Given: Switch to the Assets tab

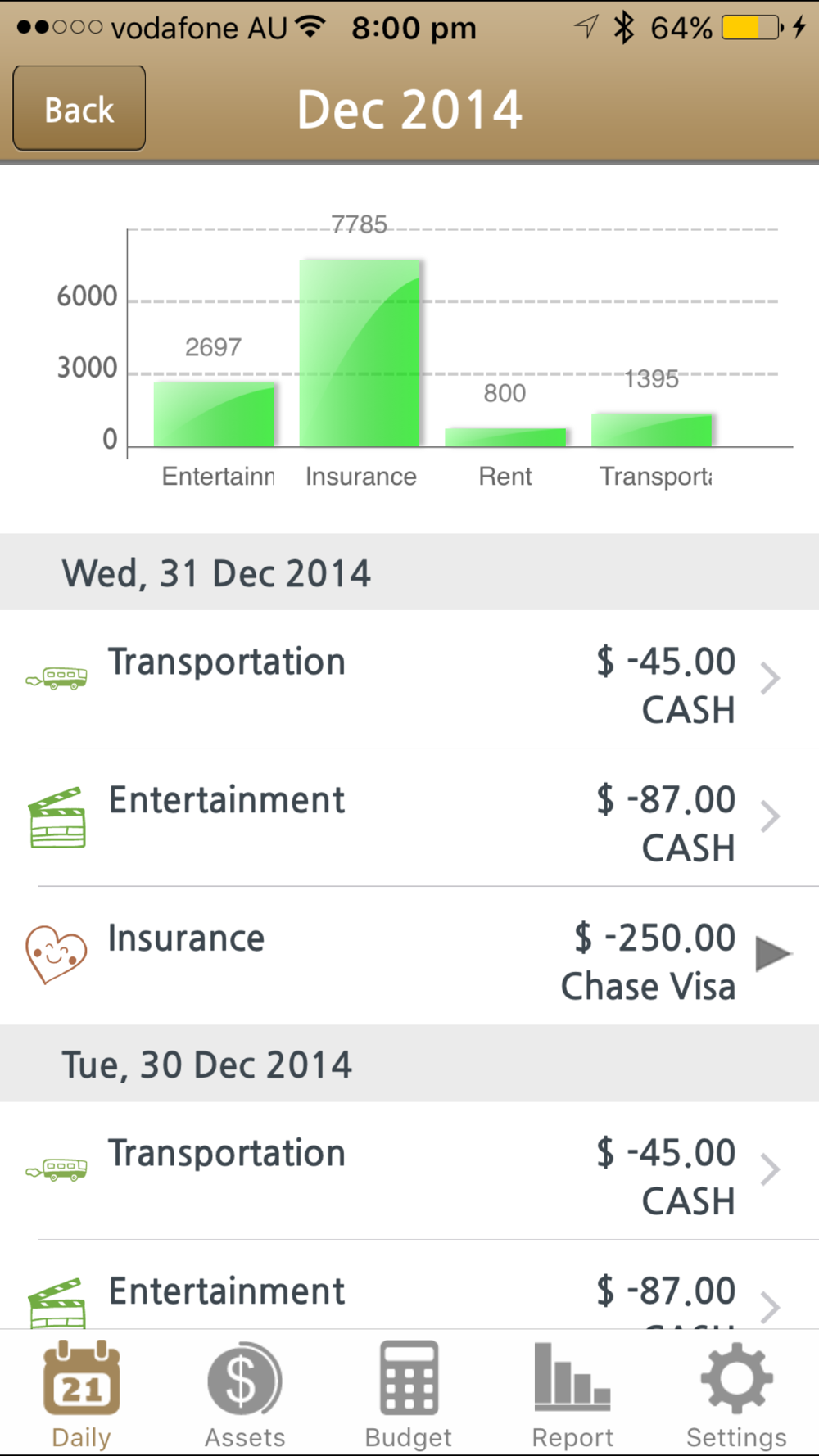Looking at the screenshot, I should click(x=245, y=1394).
